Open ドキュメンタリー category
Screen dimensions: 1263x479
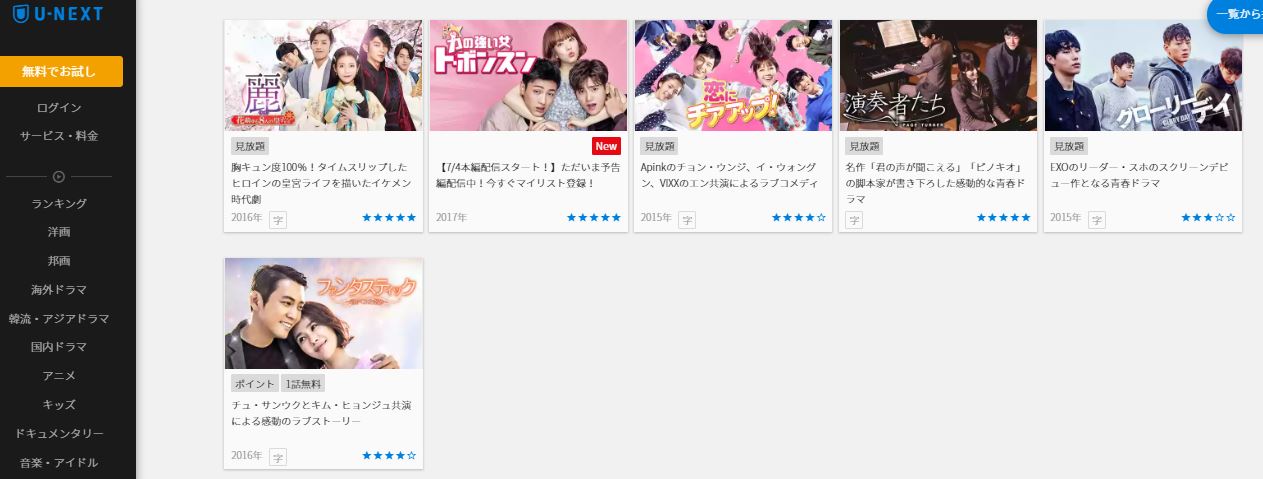pos(59,434)
